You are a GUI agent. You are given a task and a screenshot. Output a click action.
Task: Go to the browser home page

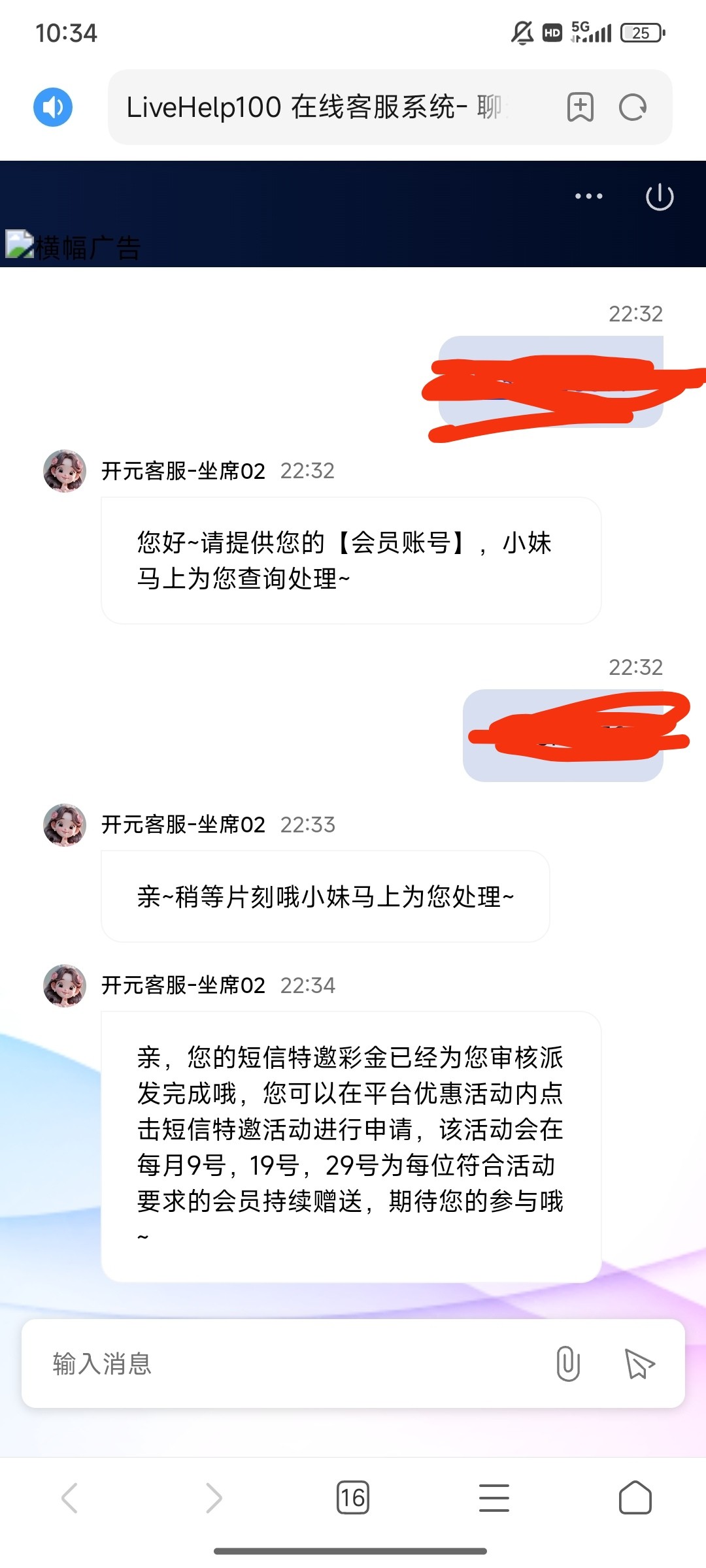(x=635, y=1497)
